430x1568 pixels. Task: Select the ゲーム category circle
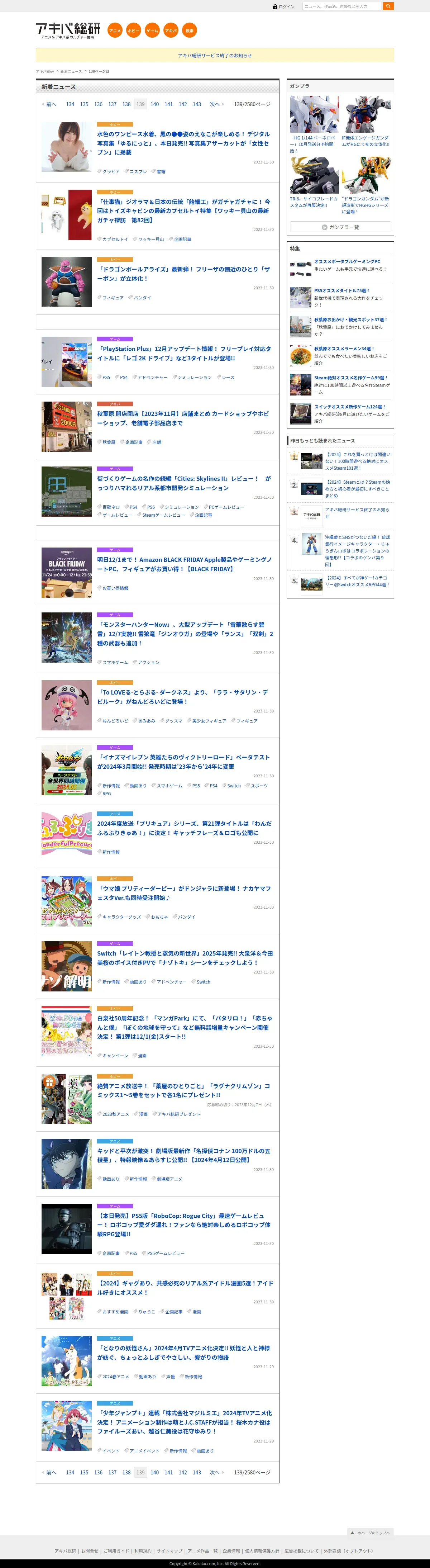click(152, 30)
